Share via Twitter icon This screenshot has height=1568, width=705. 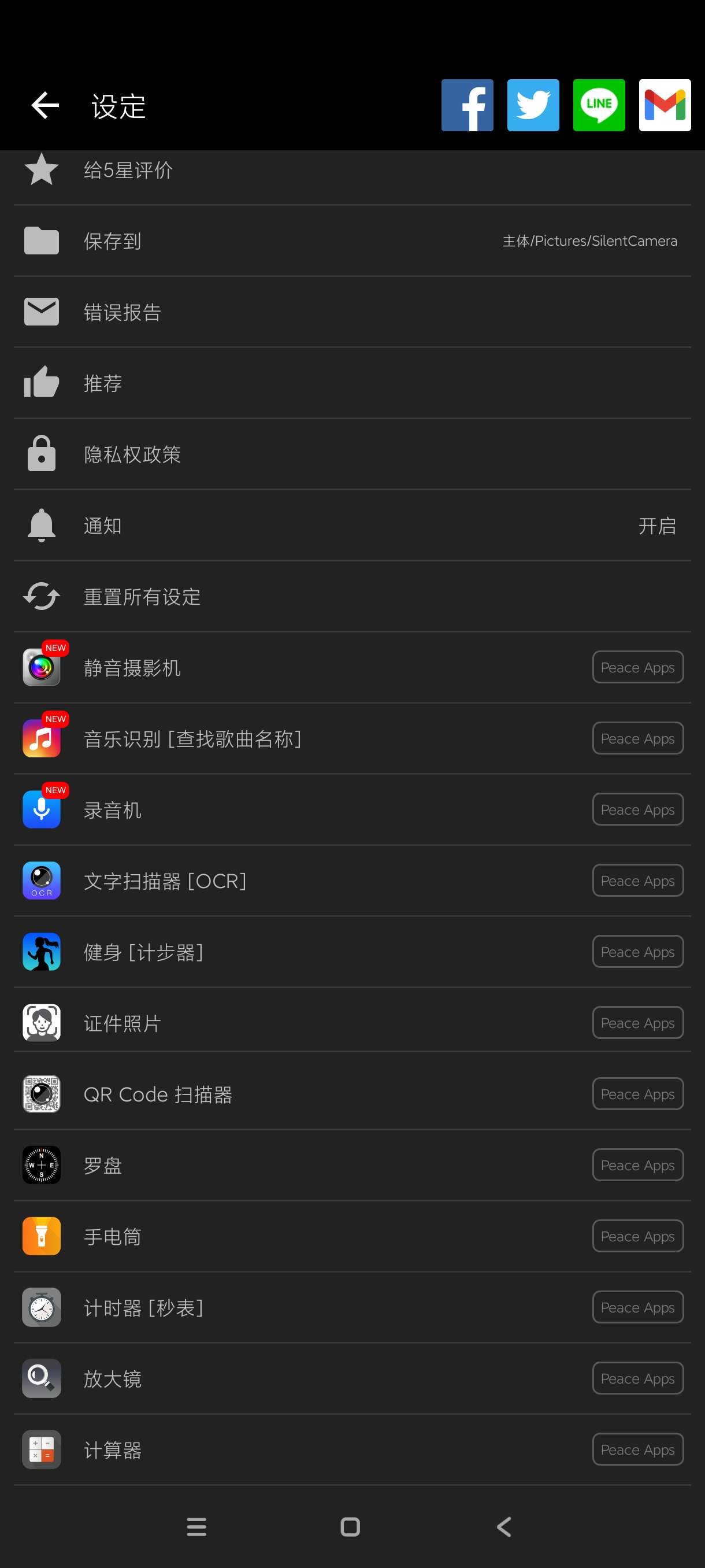[x=533, y=105]
